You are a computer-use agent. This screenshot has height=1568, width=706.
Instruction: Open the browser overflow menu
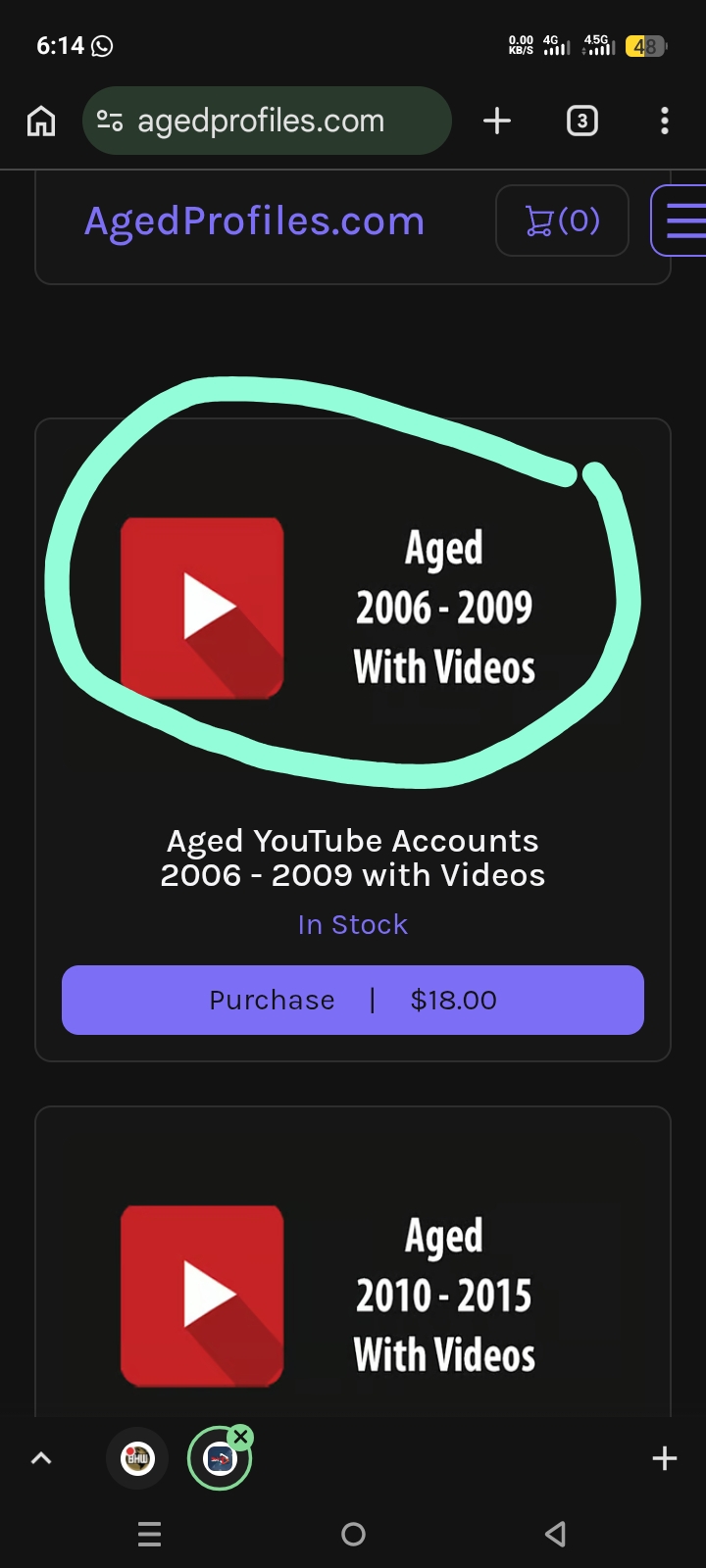[x=665, y=121]
